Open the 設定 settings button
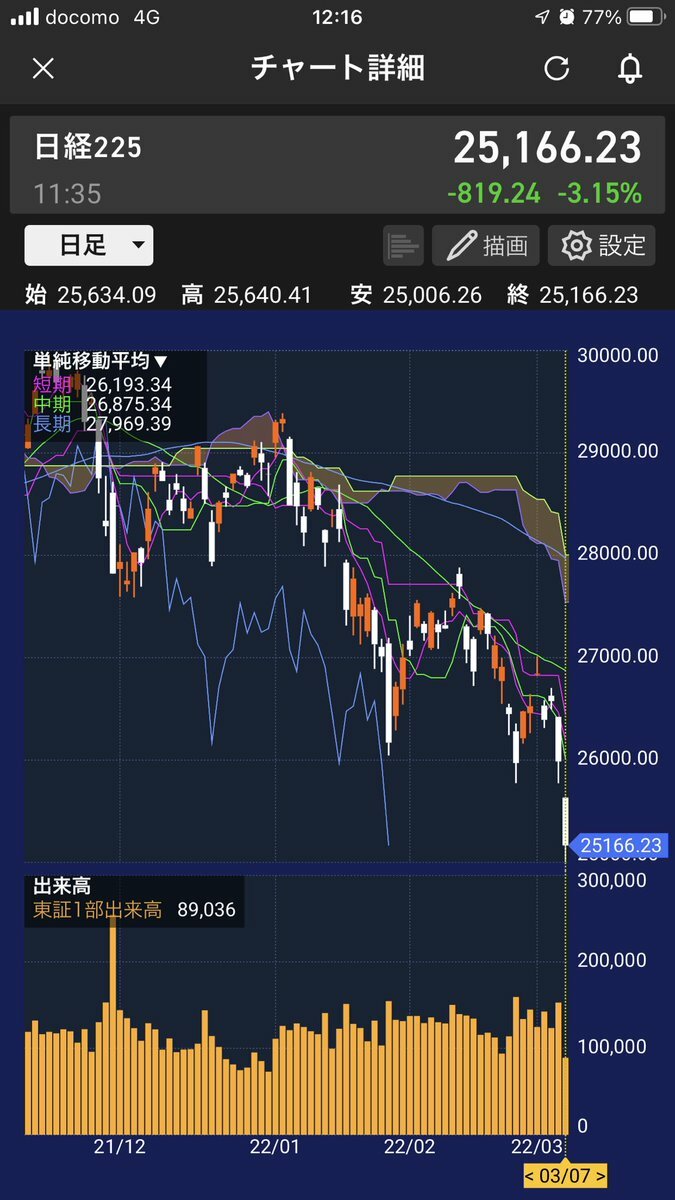 click(x=602, y=245)
